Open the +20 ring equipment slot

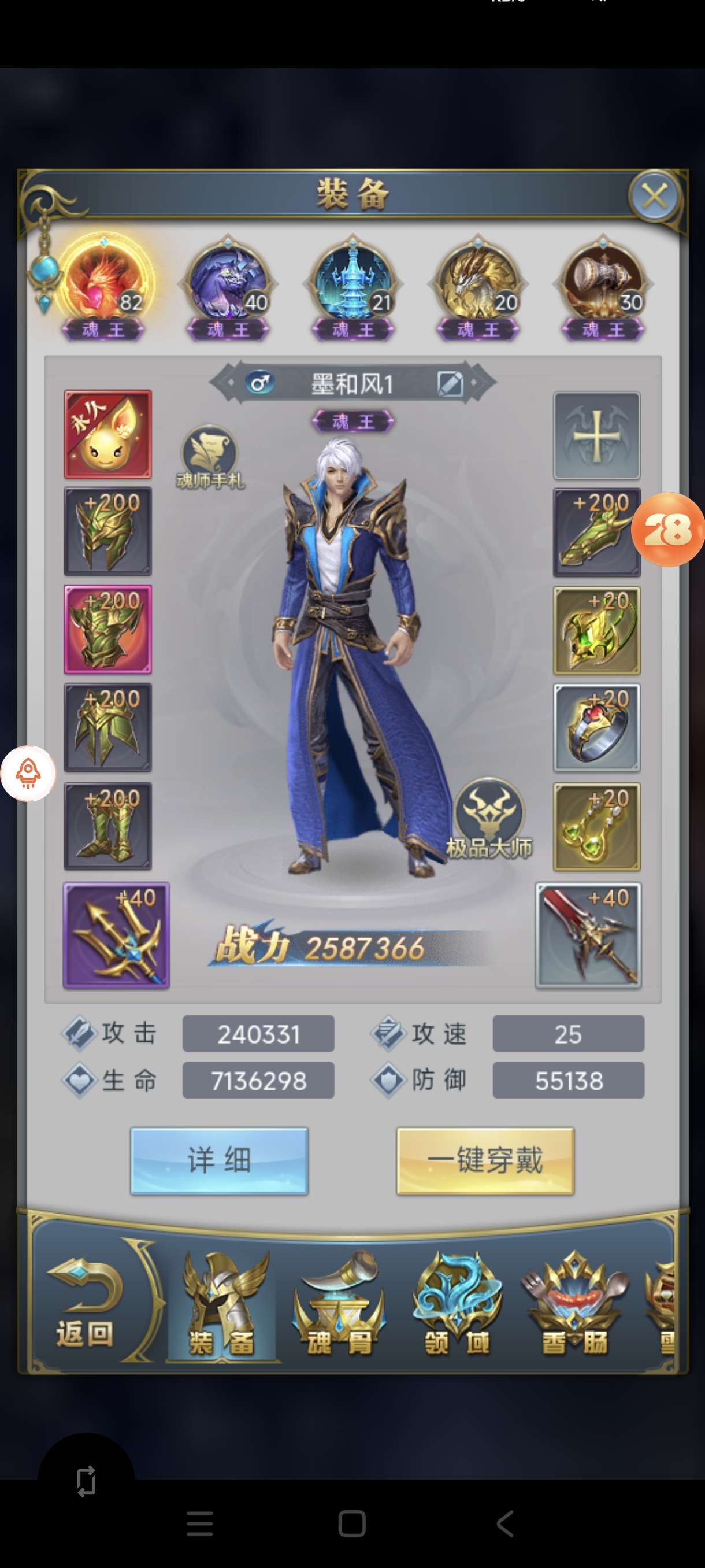point(596,727)
